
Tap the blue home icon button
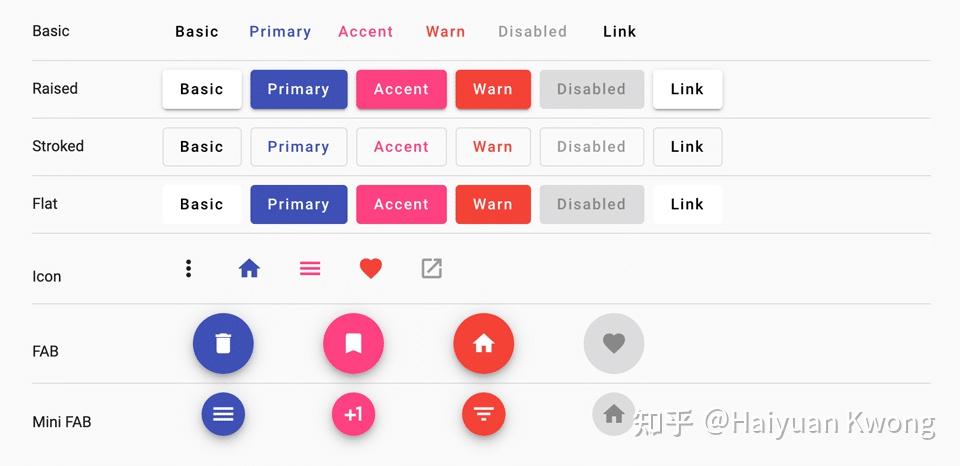tap(249, 268)
